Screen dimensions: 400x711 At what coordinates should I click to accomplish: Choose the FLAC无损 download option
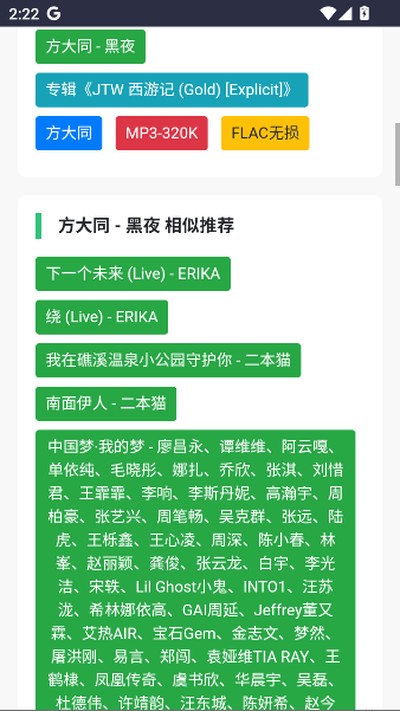(x=265, y=133)
